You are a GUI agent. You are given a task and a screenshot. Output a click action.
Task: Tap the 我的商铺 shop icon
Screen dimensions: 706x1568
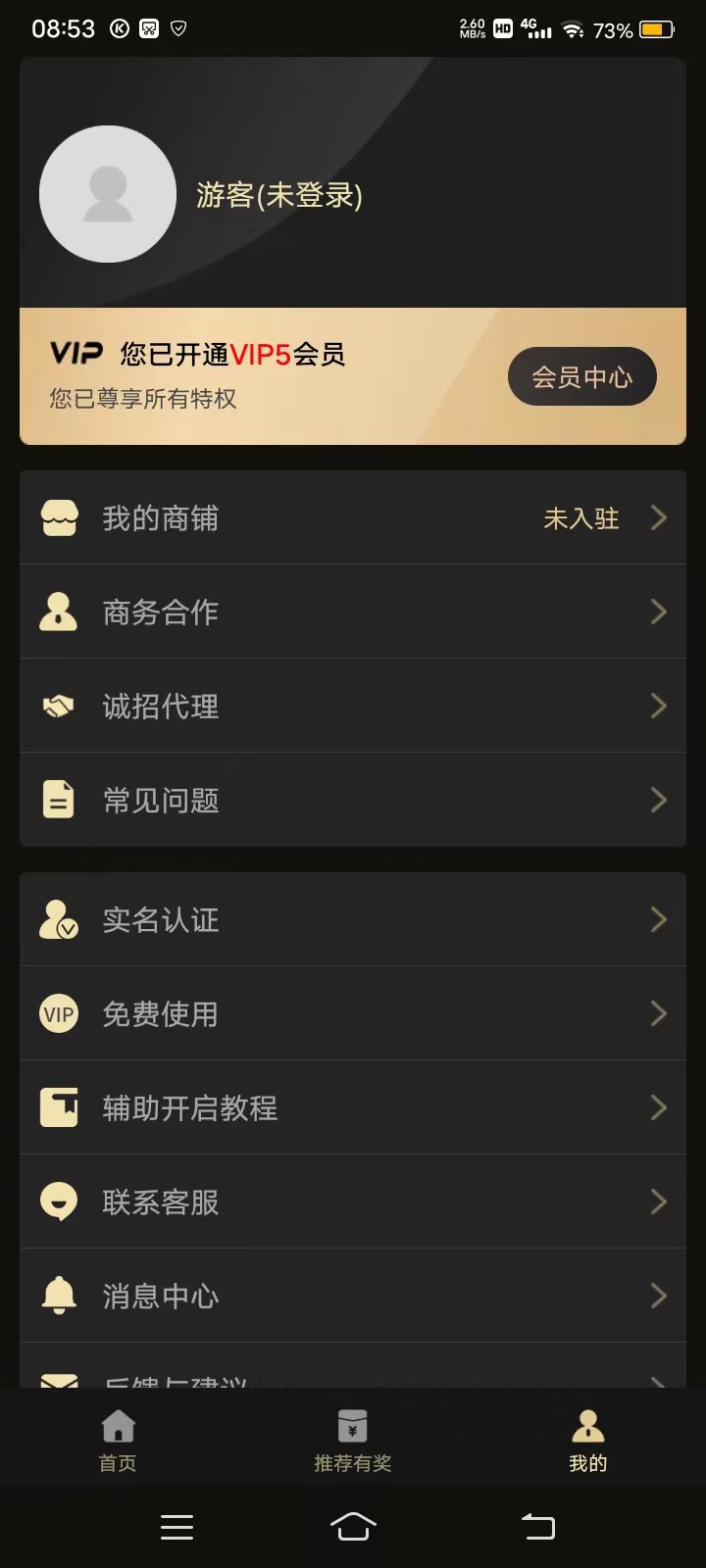coord(59,517)
